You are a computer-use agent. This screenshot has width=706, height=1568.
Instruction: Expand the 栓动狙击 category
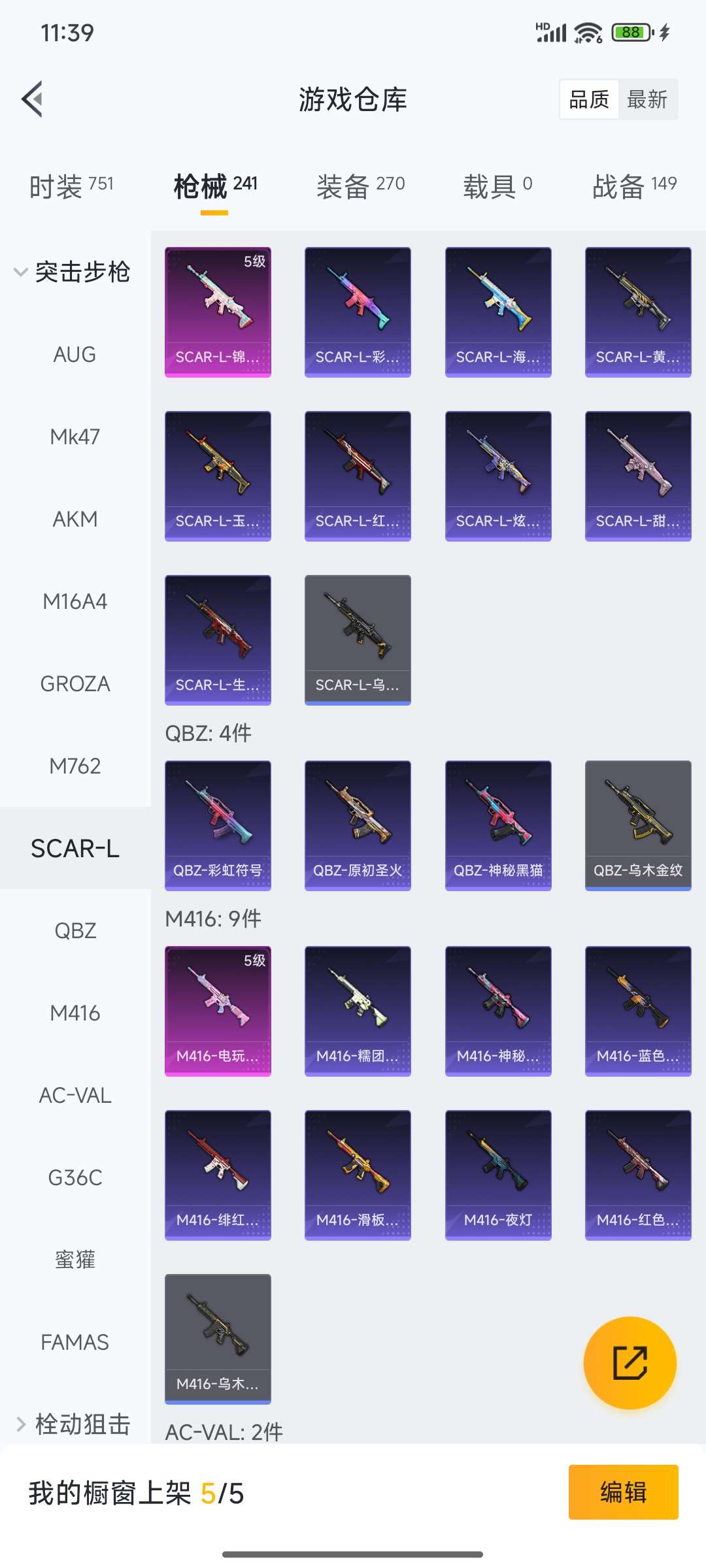(x=72, y=1424)
